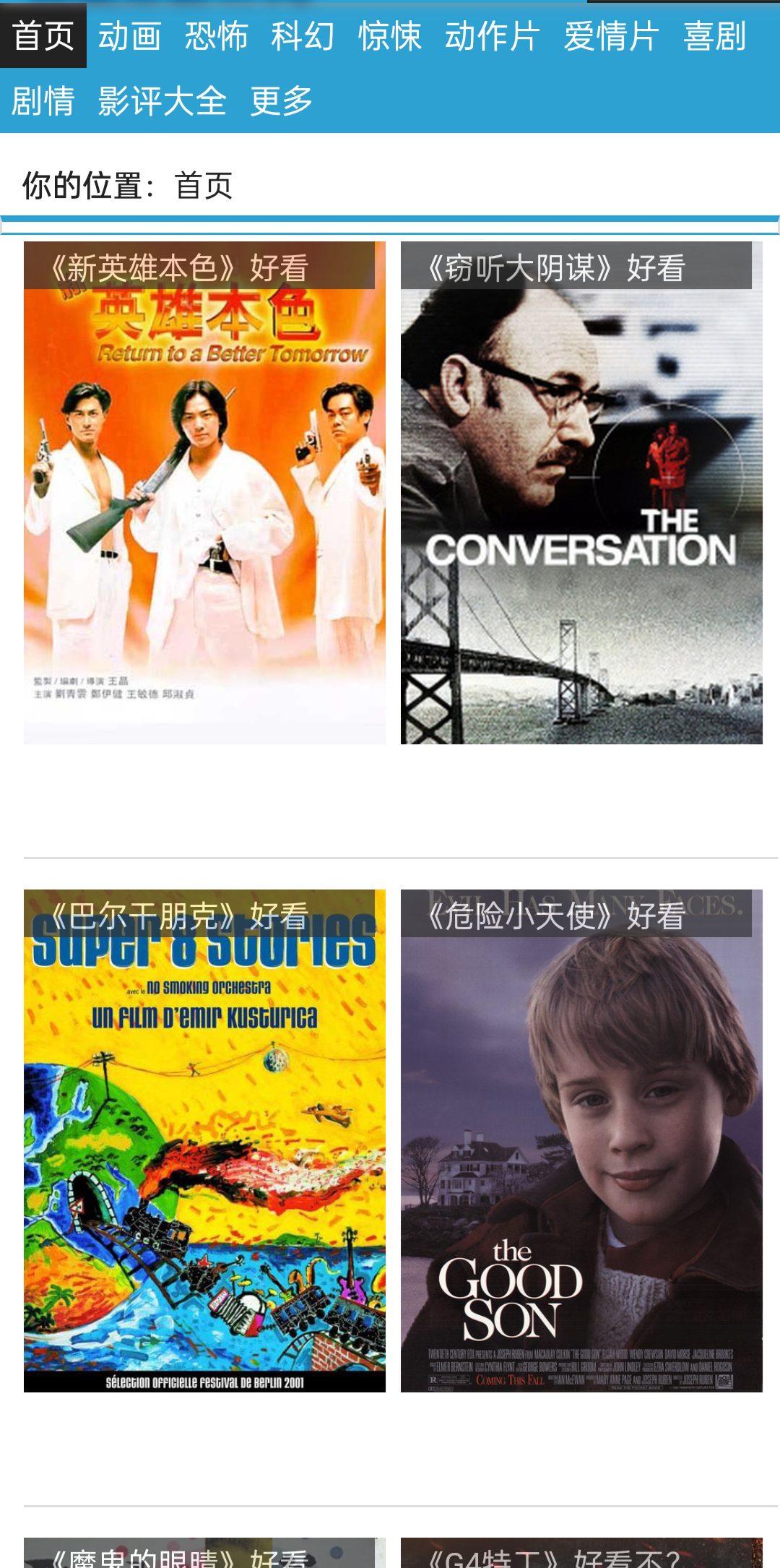Switch to the 首页 tab
This screenshot has height=1568, width=780.
click(x=43, y=36)
